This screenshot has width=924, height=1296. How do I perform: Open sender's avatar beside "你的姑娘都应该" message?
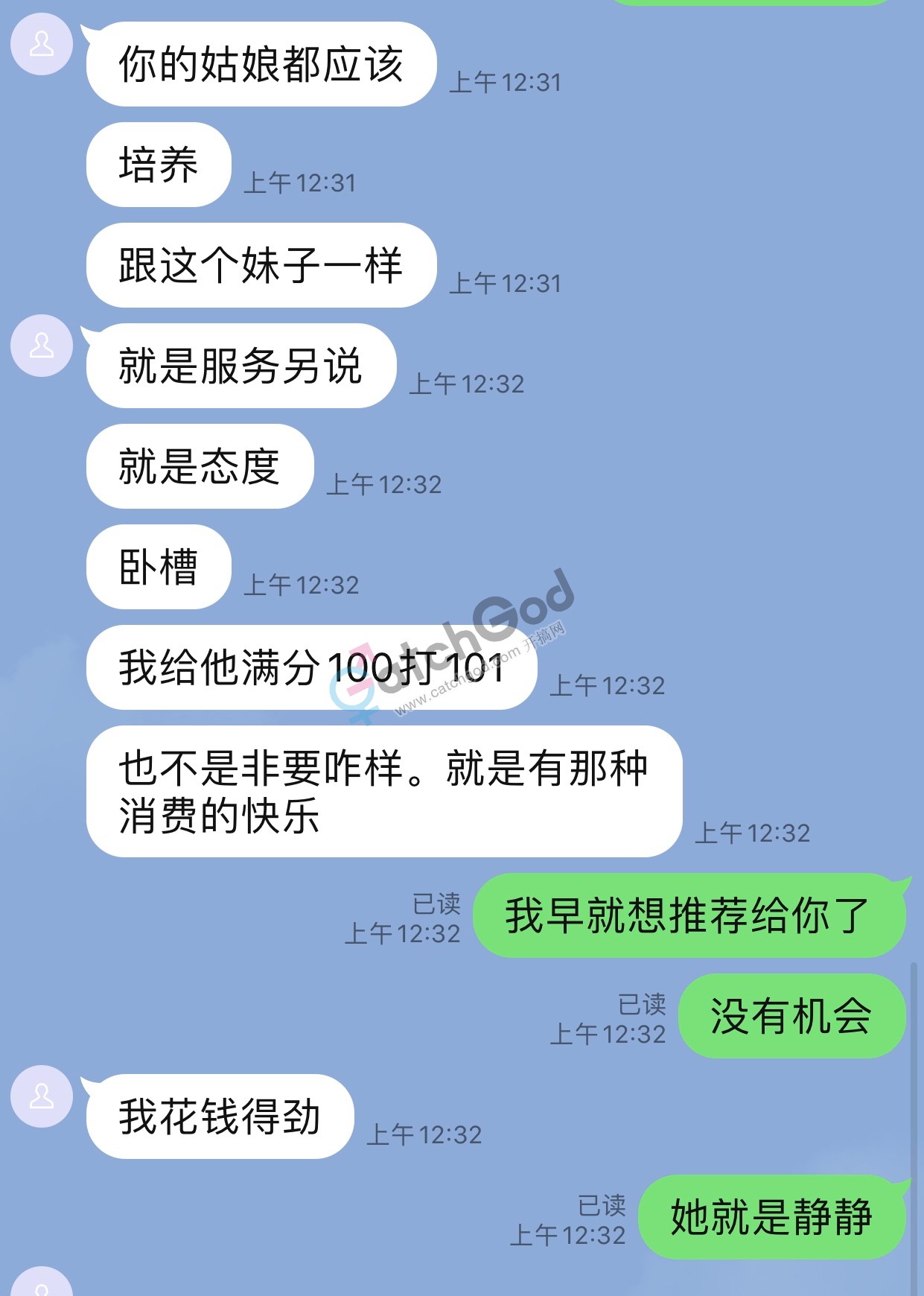tap(42, 44)
